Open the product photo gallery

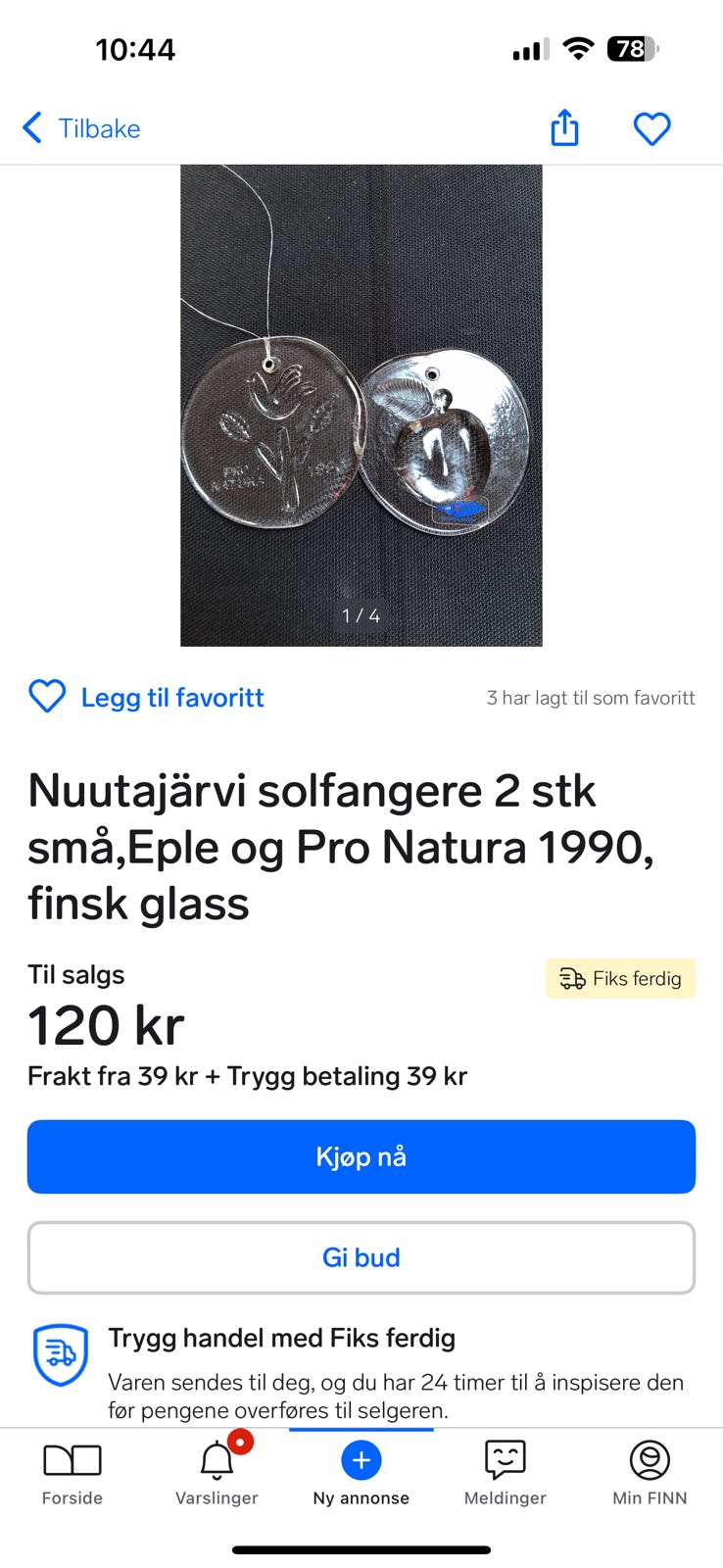point(361,405)
